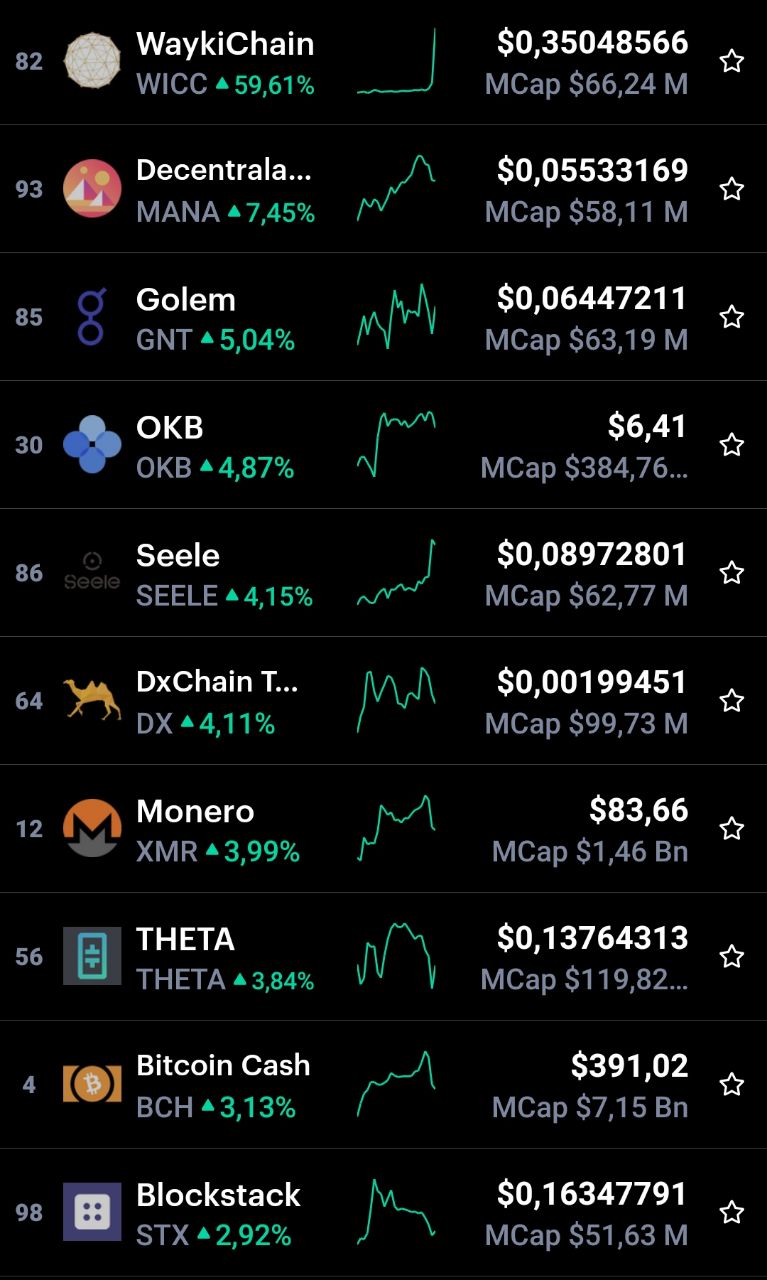The width and height of the screenshot is (767, 1280).
Task: Add WaykiChain to favorites with star
Action: pyautogui.click(x=732, y=62)
